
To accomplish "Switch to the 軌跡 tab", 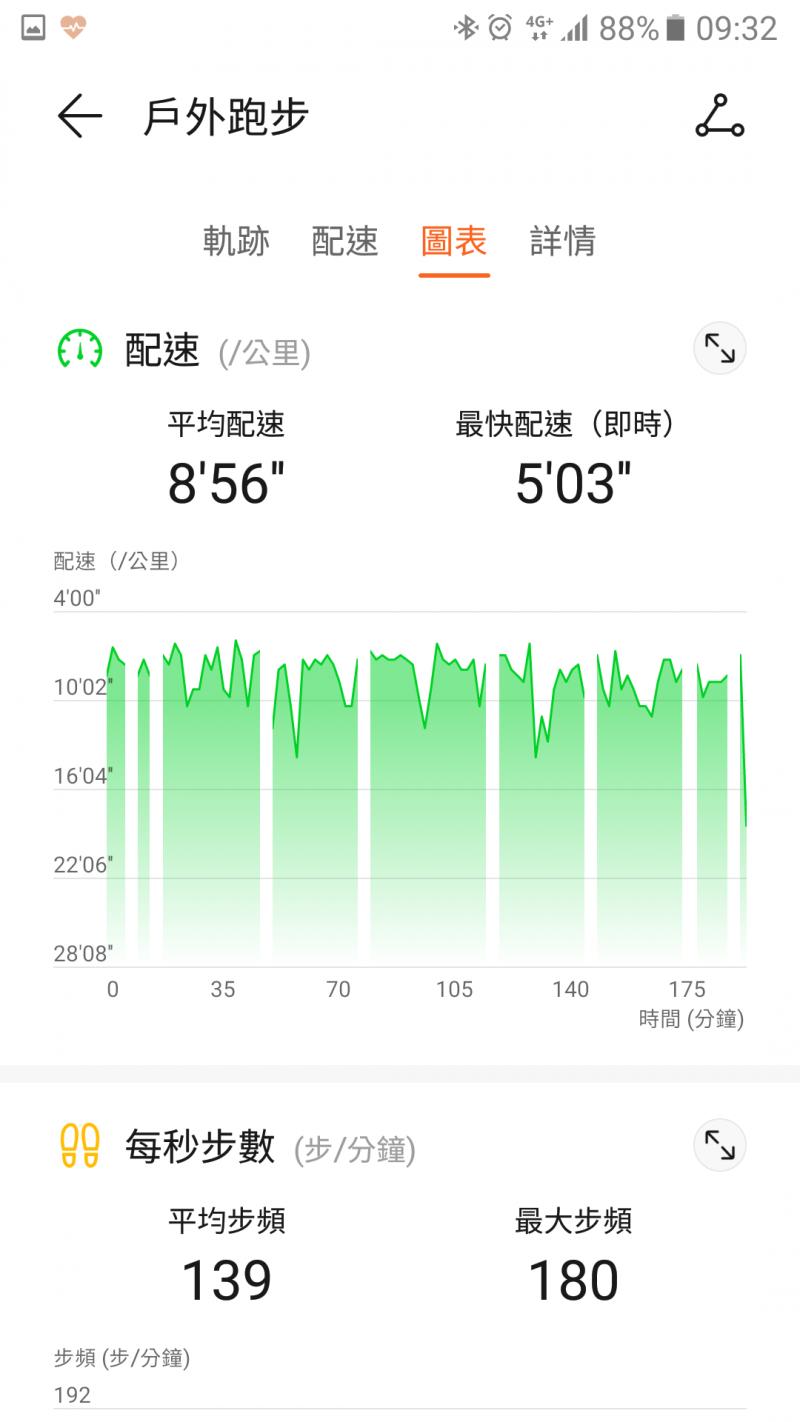I will pyautogui.click(x=236, y=241).
